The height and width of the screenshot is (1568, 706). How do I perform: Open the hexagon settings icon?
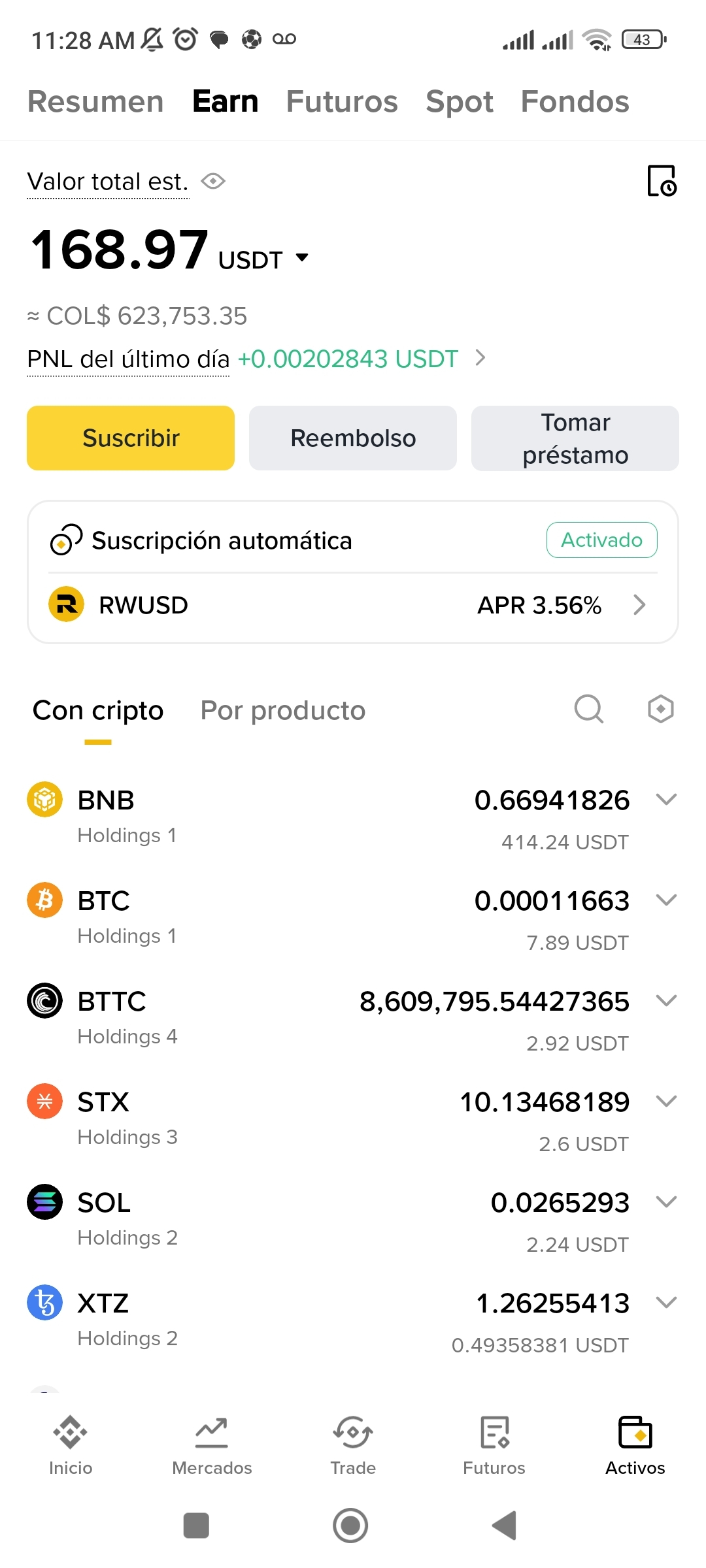660,709
